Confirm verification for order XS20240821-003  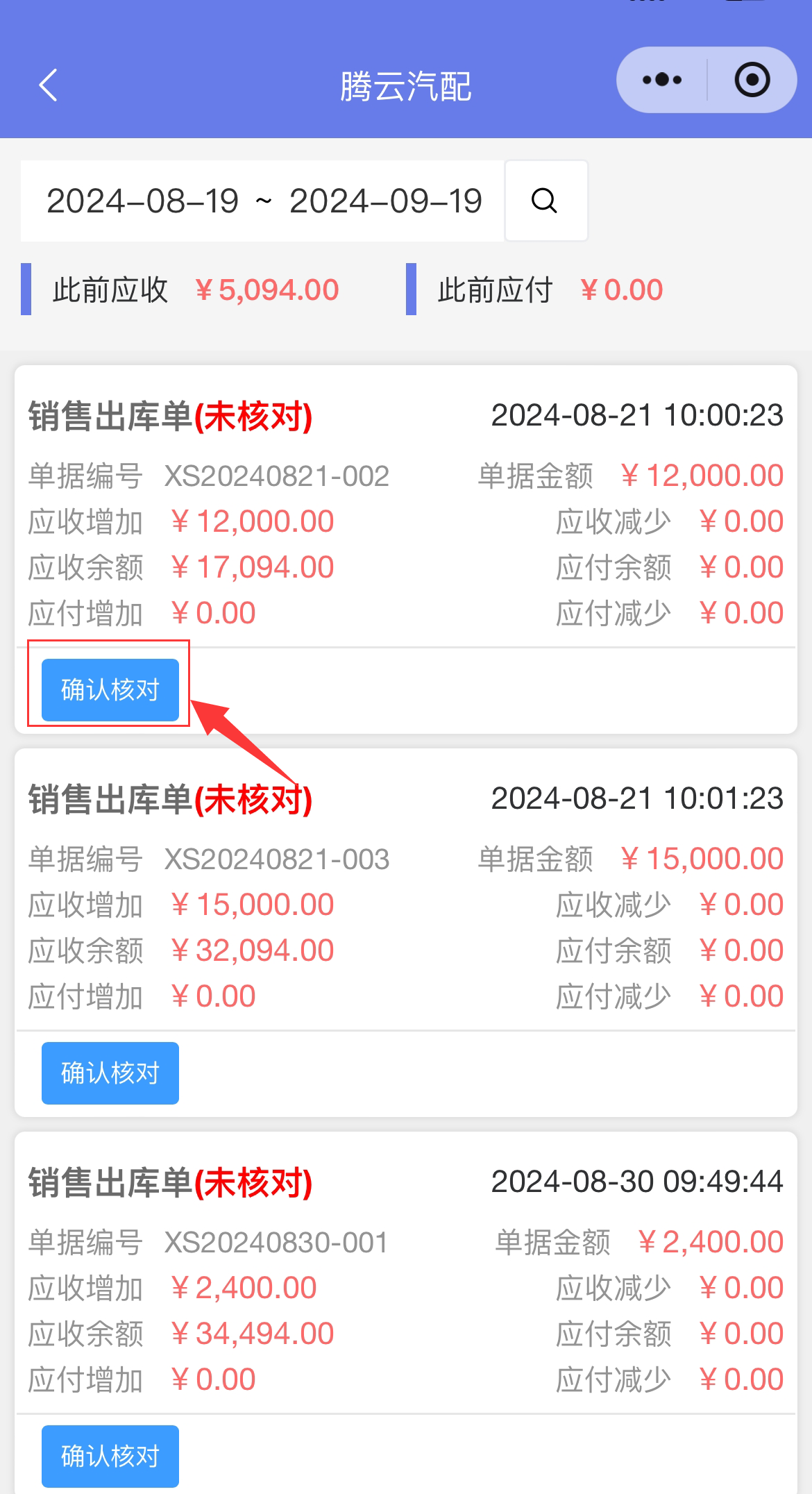[x=110, y=1073]
